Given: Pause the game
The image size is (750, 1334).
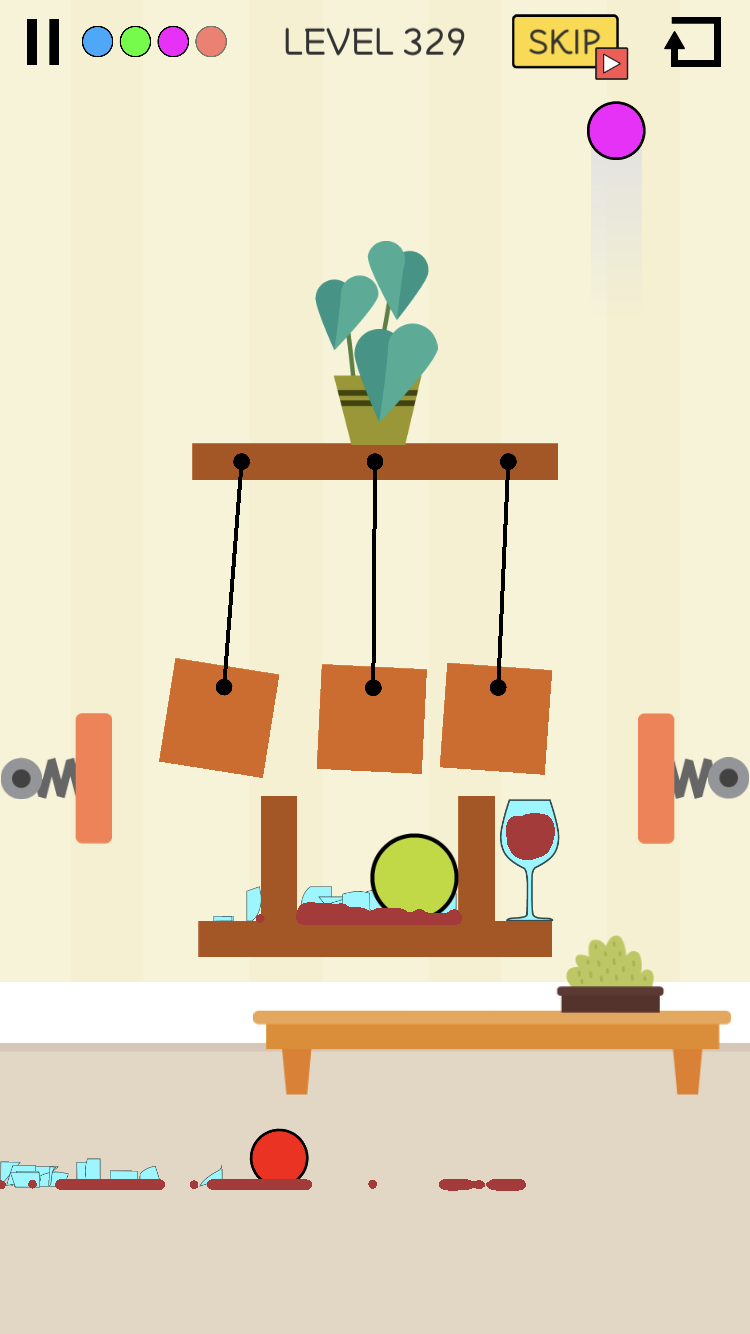Looking at the screenshot, I should coord(42,42).
